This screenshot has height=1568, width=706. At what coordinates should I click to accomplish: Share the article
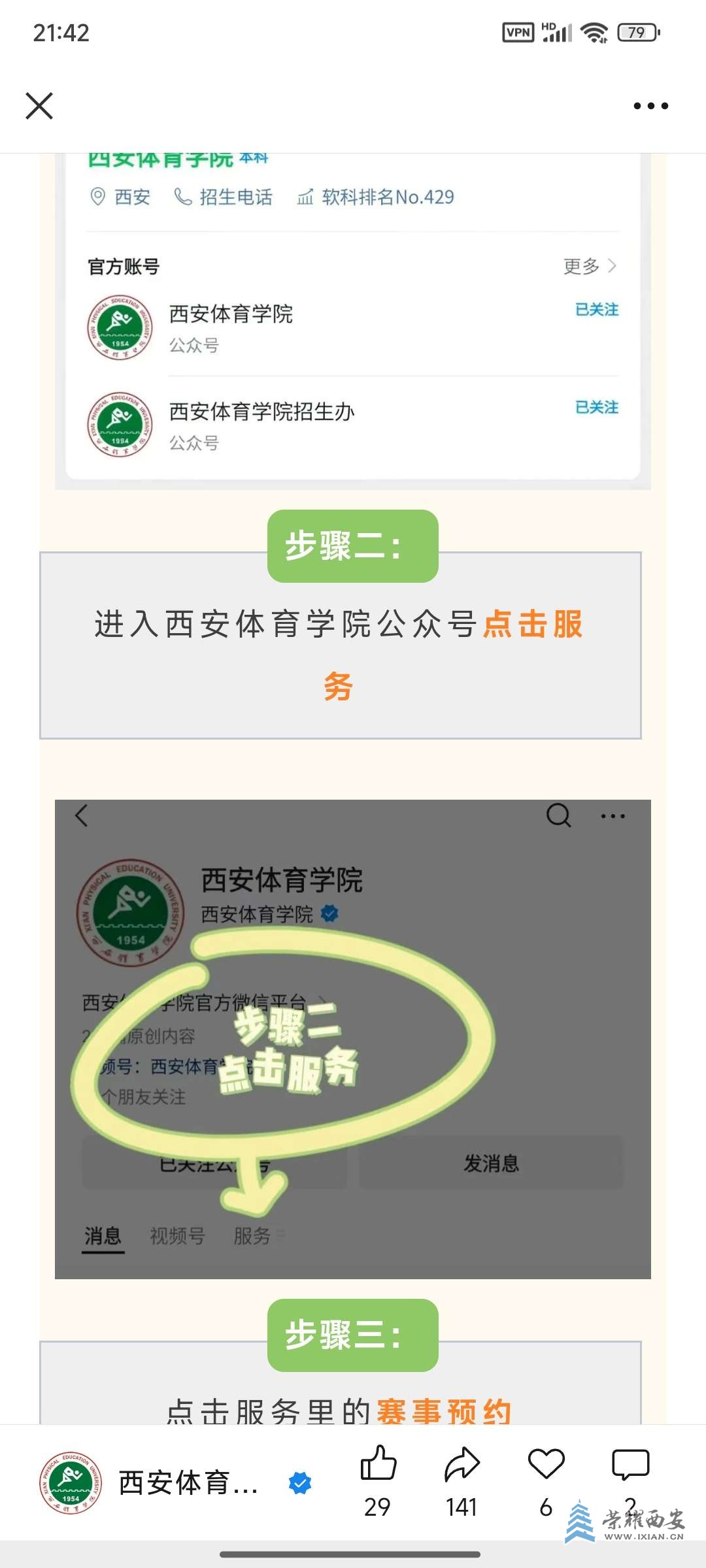(462, 1463)
